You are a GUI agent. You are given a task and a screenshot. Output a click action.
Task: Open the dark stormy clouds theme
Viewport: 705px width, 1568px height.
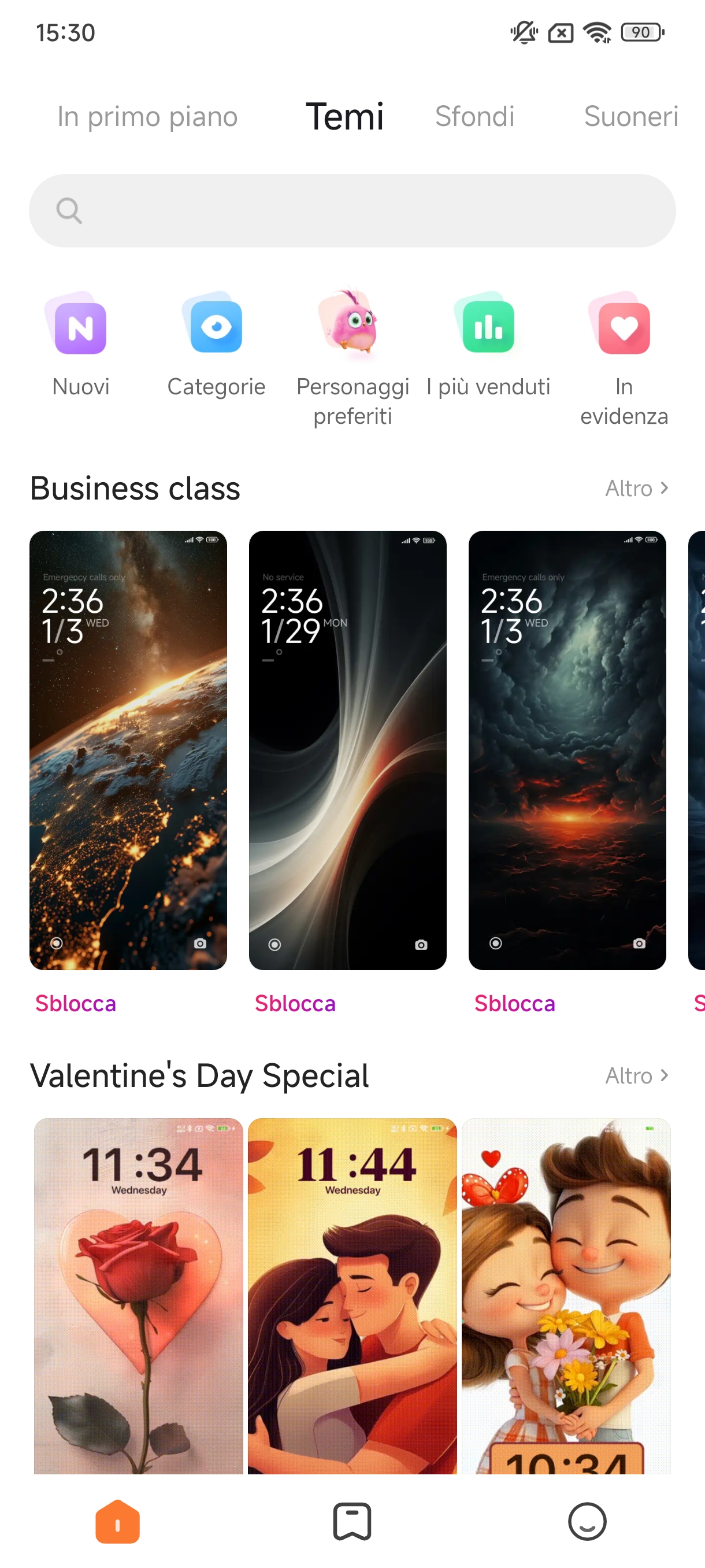point(567,750)
